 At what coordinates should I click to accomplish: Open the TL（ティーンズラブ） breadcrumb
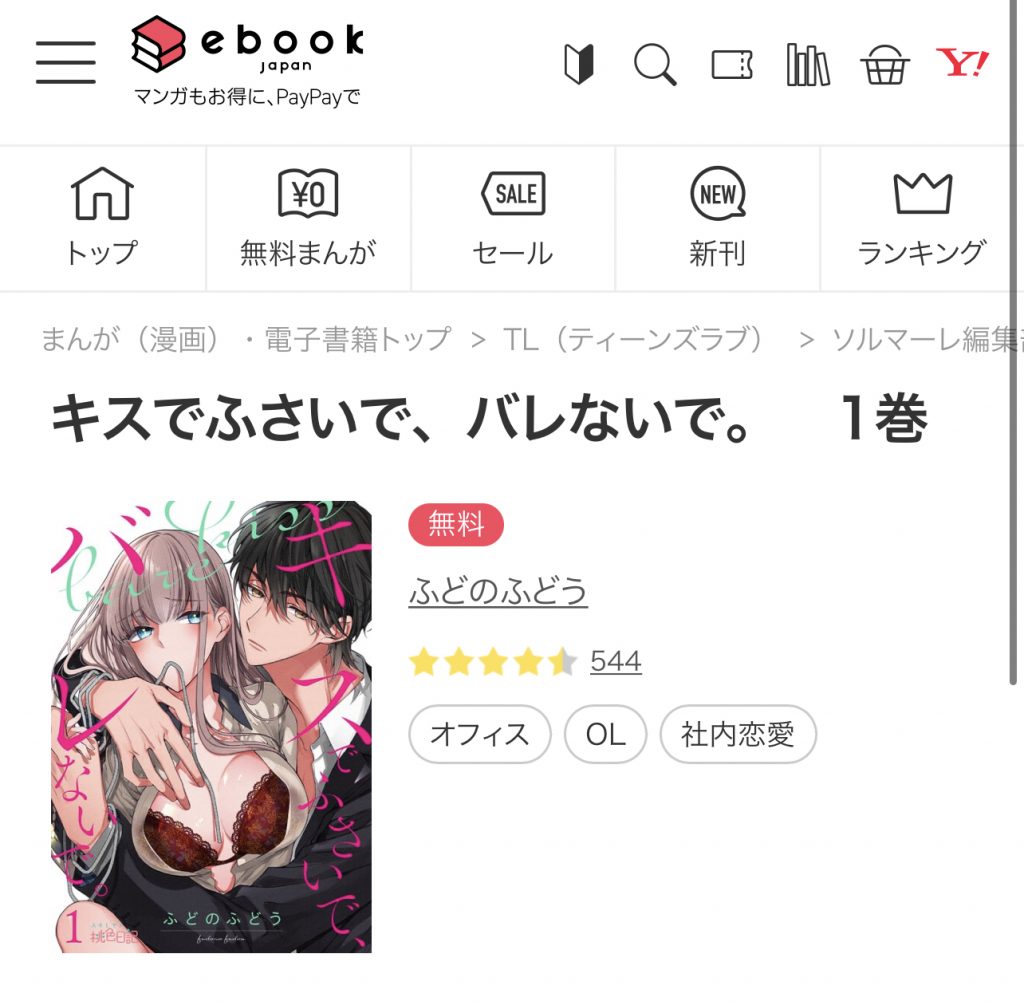[x=634, y=339]
